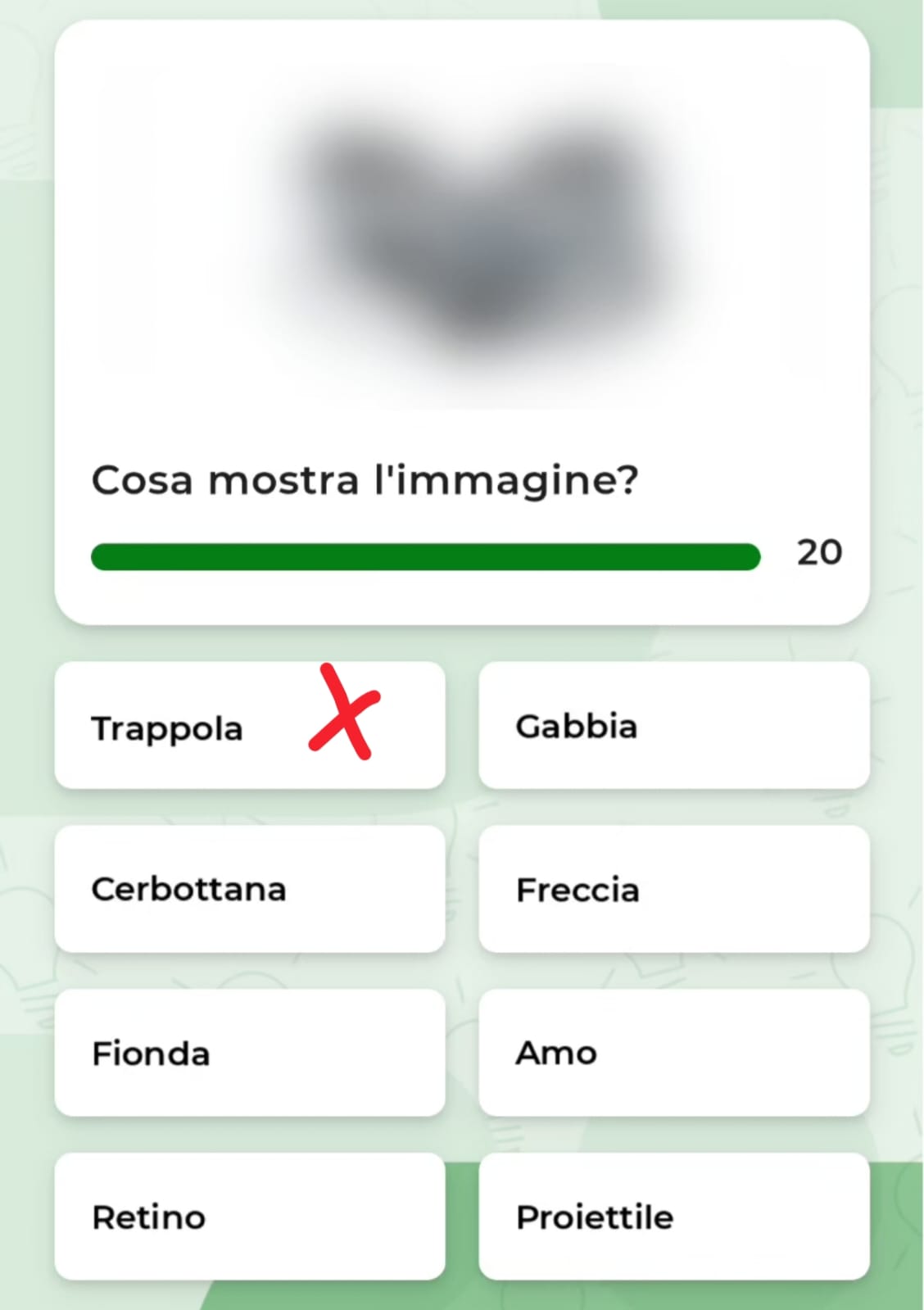Tap the Freccia answer
This screenshot has height=1310, width=924.
point(673,889)
